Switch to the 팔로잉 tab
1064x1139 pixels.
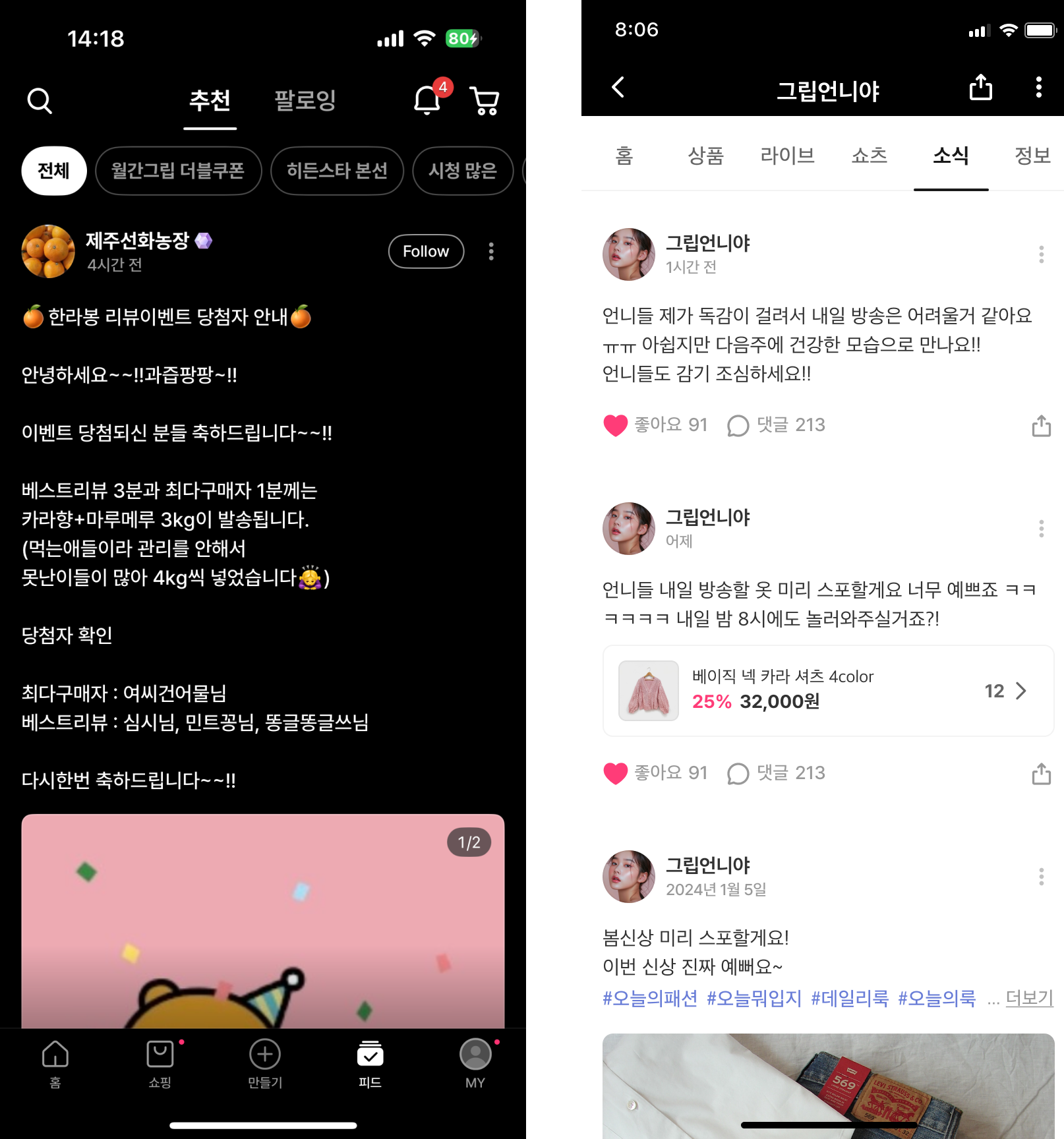(305, 100)
